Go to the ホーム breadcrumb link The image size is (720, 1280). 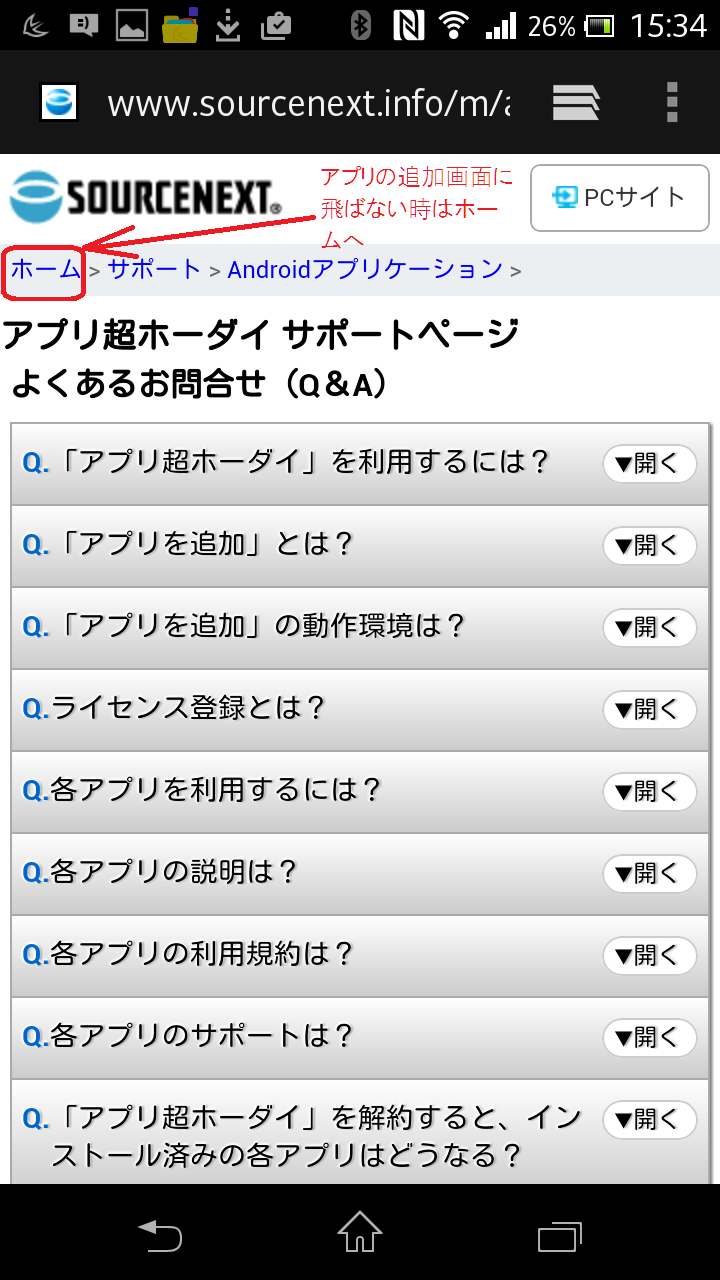click(45, 269)
